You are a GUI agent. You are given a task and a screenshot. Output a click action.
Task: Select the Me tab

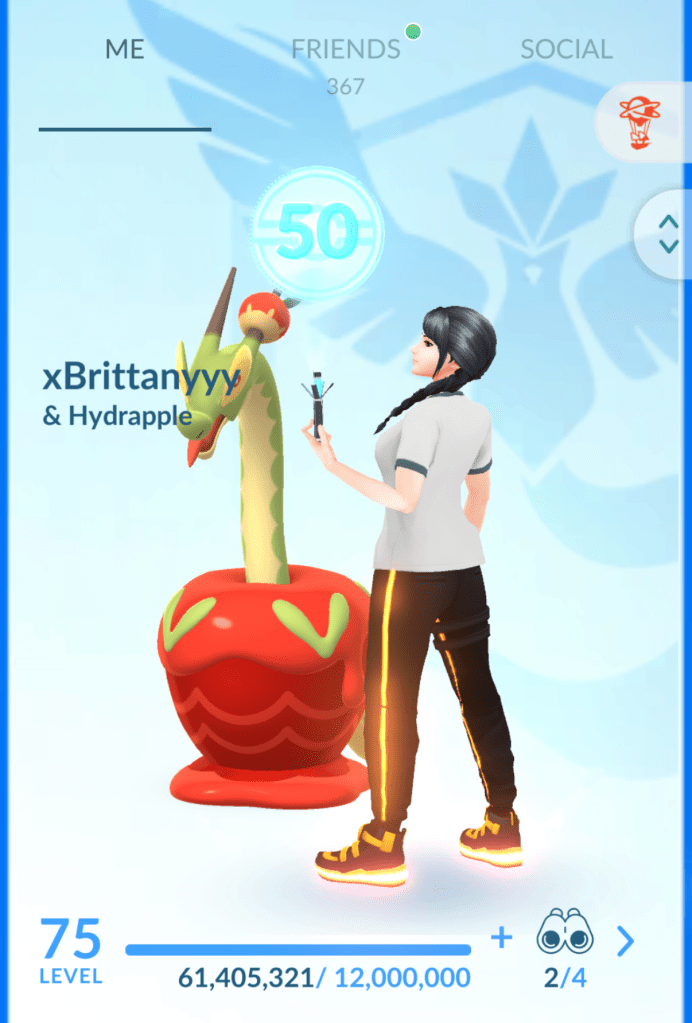coord(125,50)
